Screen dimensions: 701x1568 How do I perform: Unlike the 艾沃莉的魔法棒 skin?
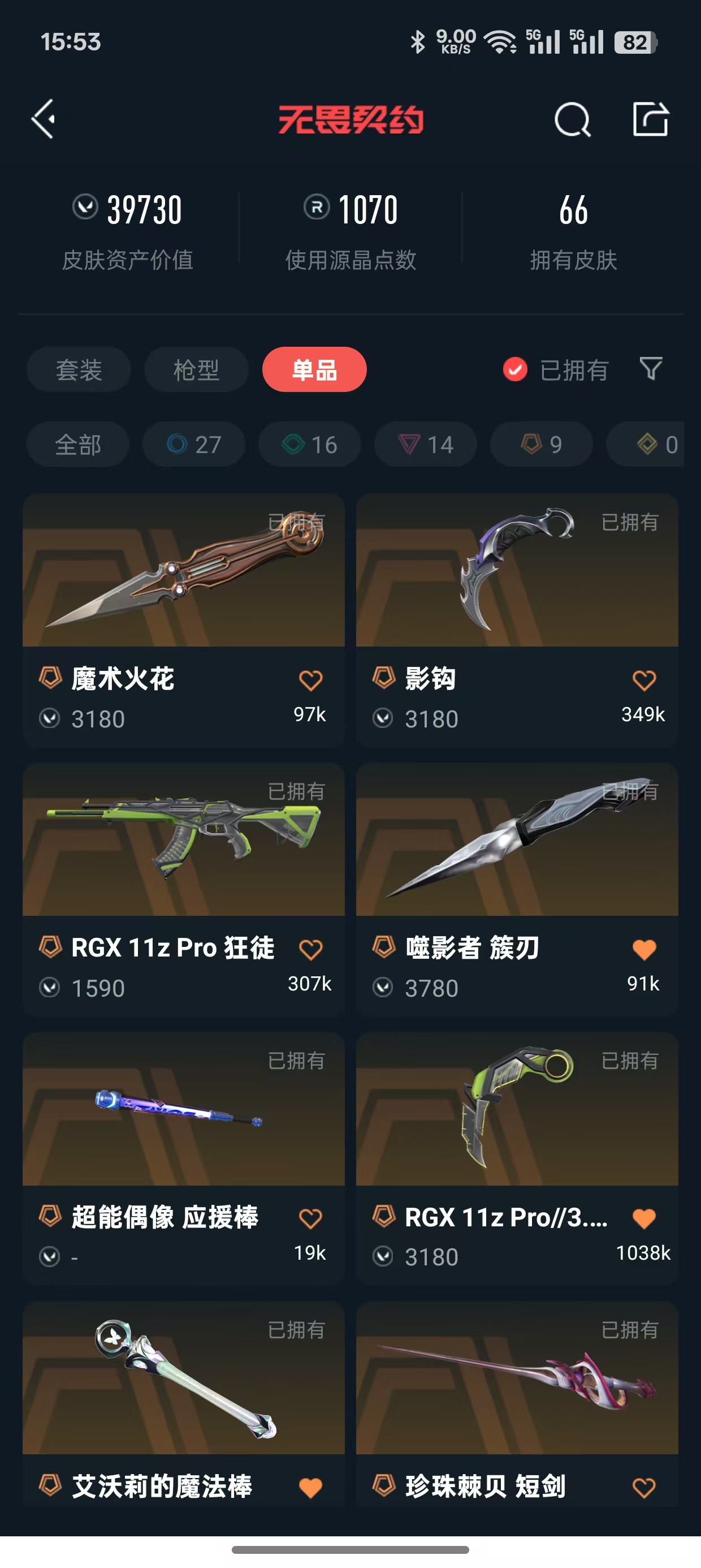310,1488
